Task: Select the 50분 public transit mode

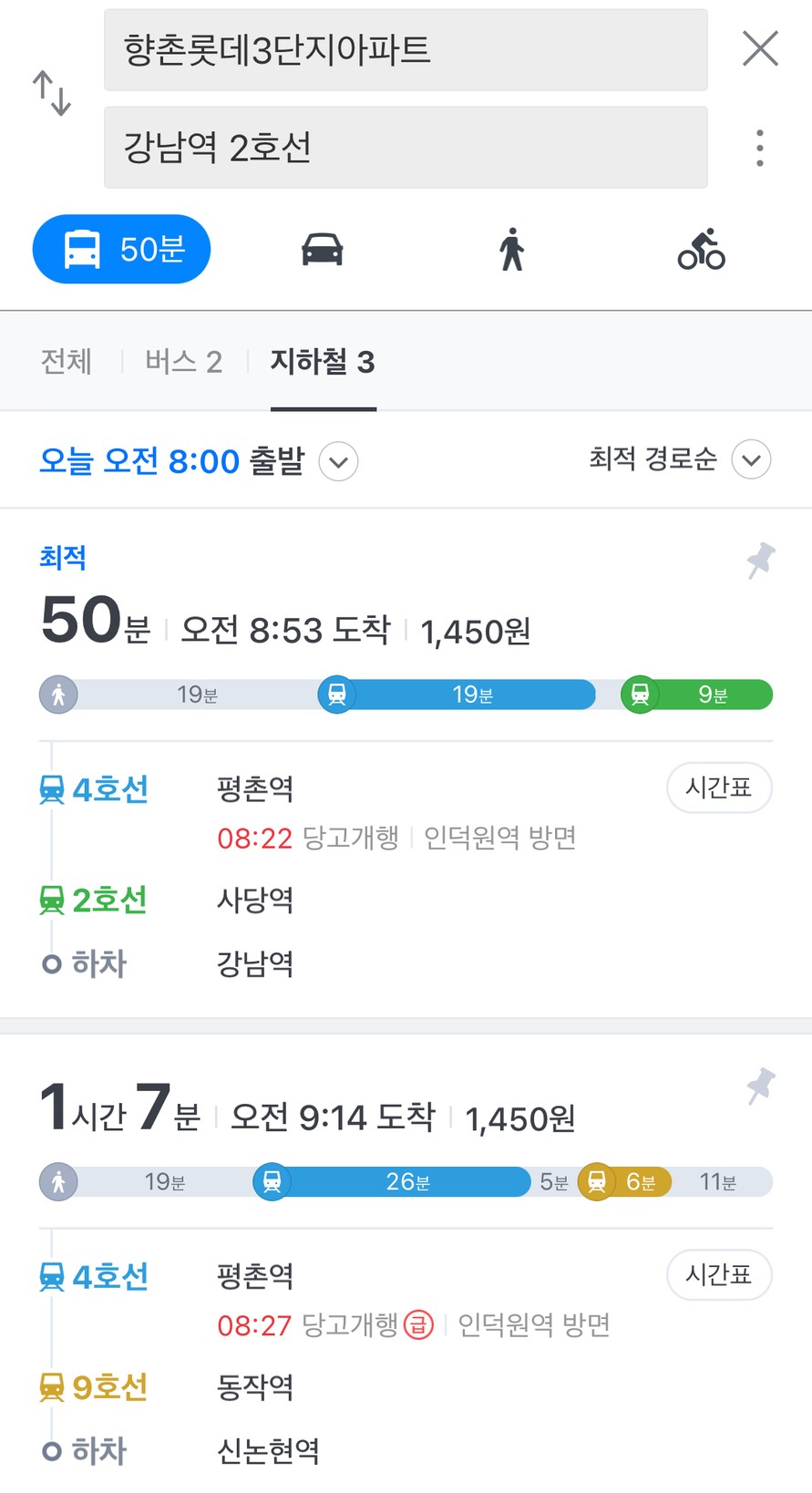Action: coord(121,249)
